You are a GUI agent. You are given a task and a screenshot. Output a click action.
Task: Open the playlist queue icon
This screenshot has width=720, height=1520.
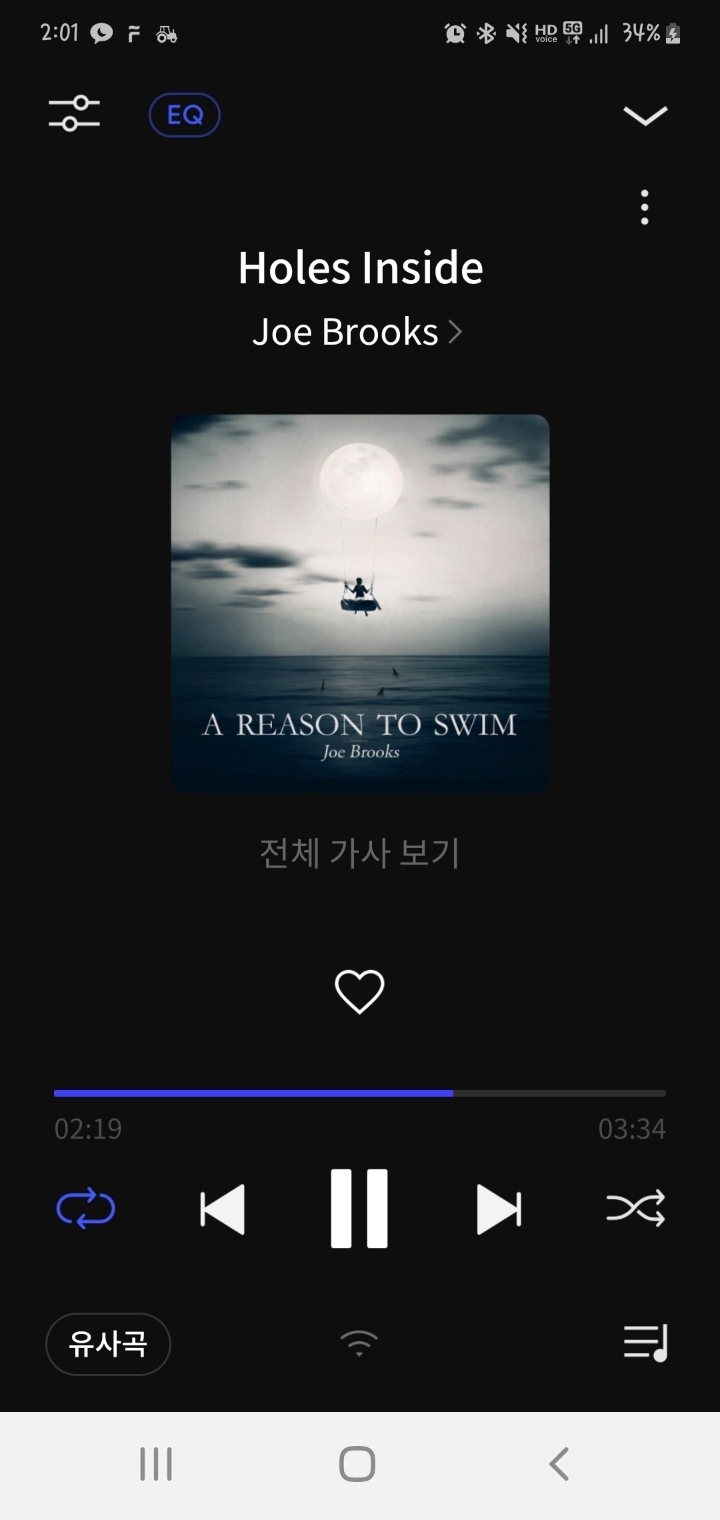(x=645, y=1342)
